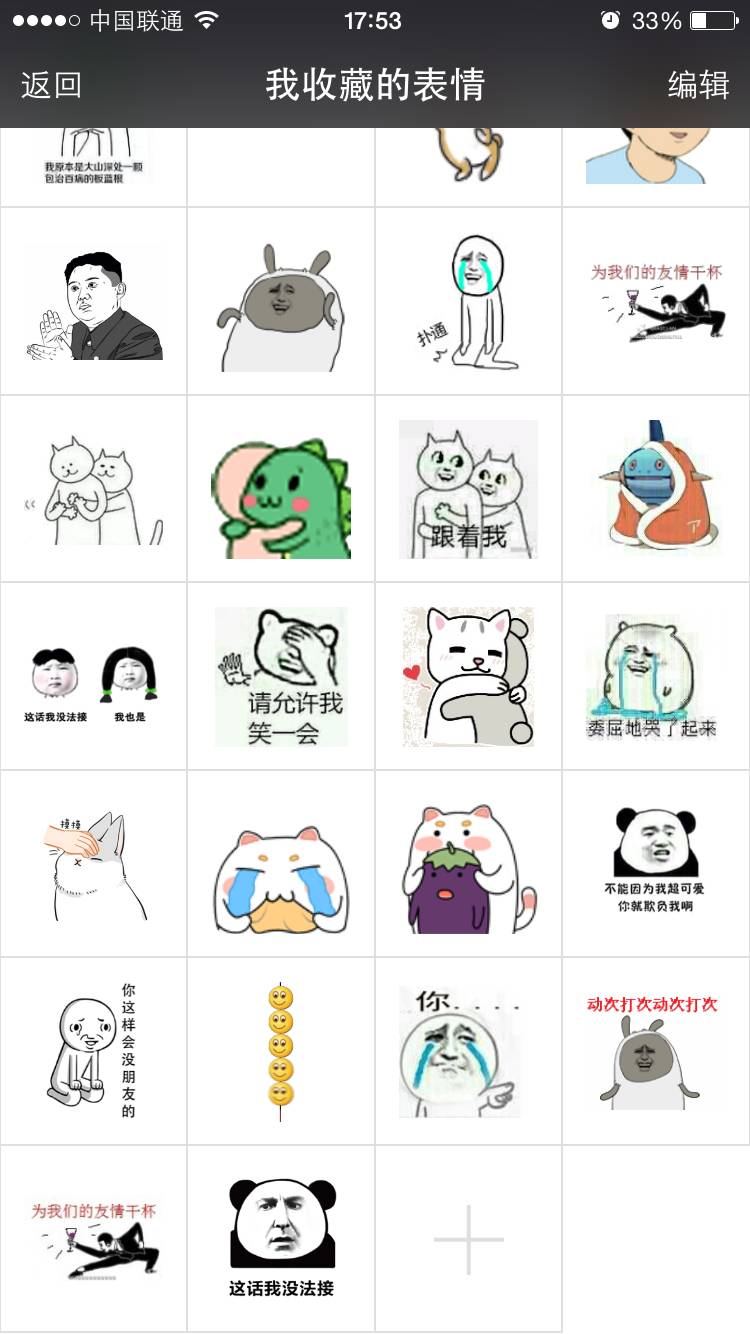Open the 你.... crying pointing sticker
The width and height of the screenshot is (750, 1334).
tap(468, 1051)
